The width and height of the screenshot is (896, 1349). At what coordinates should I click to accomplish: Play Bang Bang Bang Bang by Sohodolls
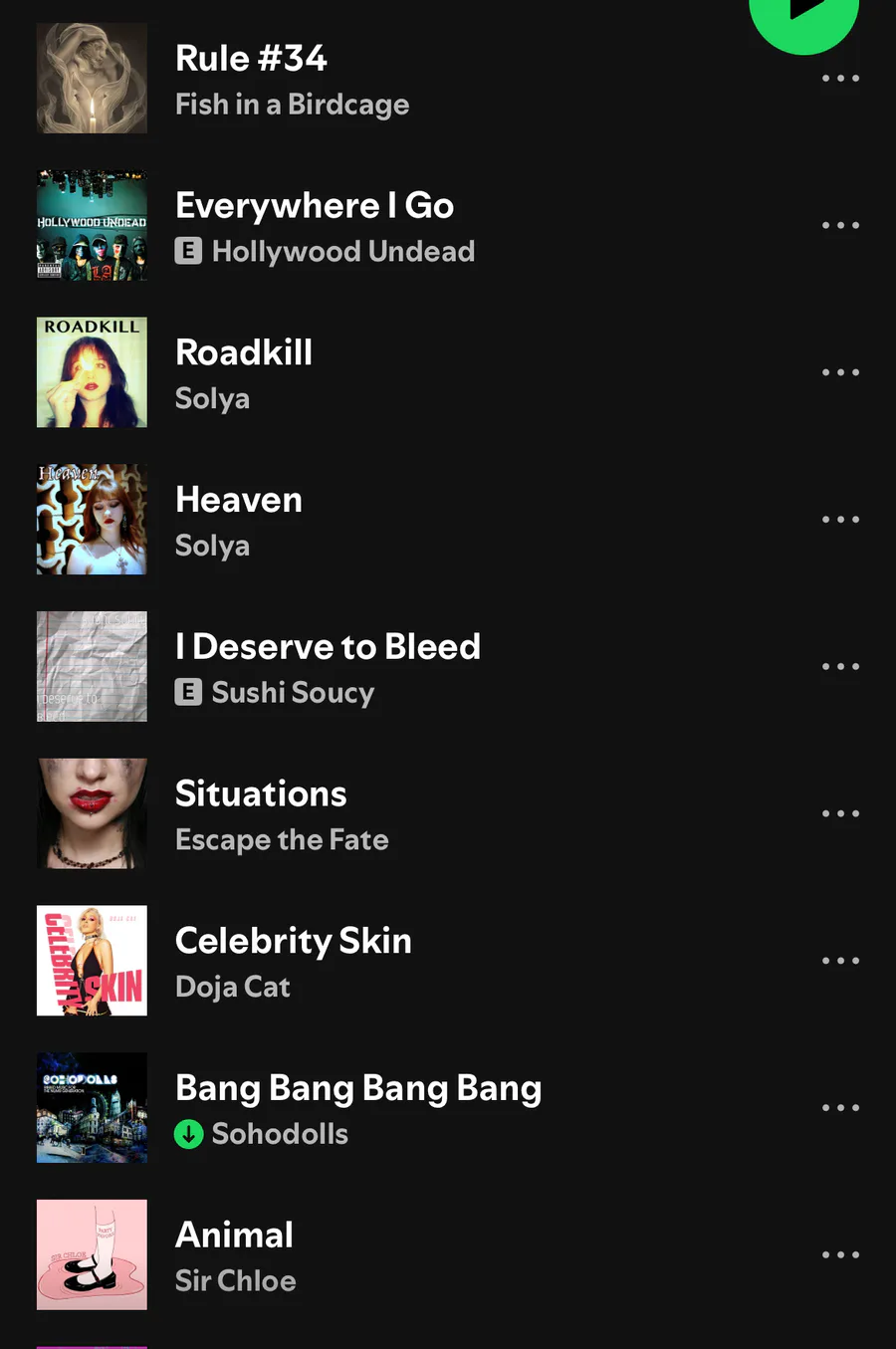point(358,1088)
